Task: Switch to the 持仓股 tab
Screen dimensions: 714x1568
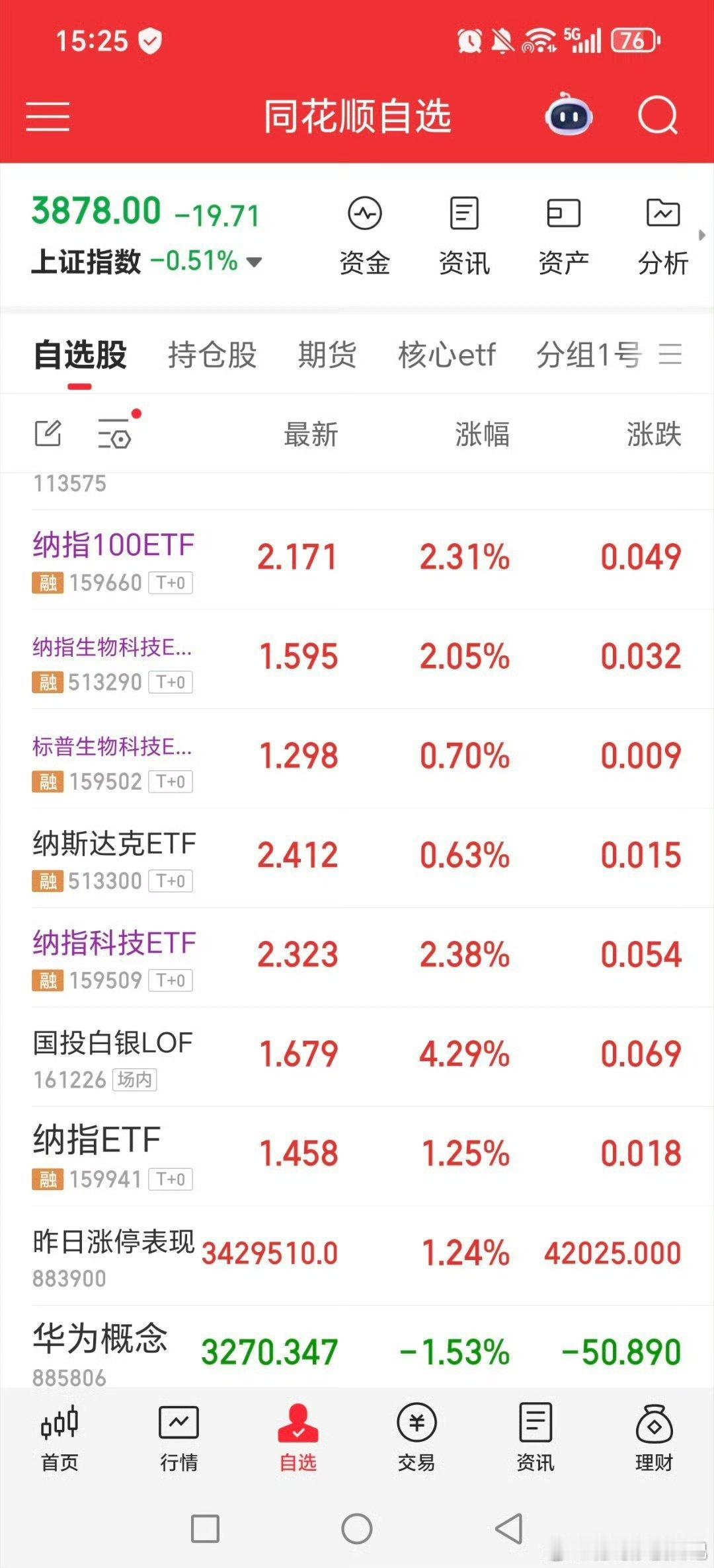Action: pyautogui.click(x=212, y=355)
